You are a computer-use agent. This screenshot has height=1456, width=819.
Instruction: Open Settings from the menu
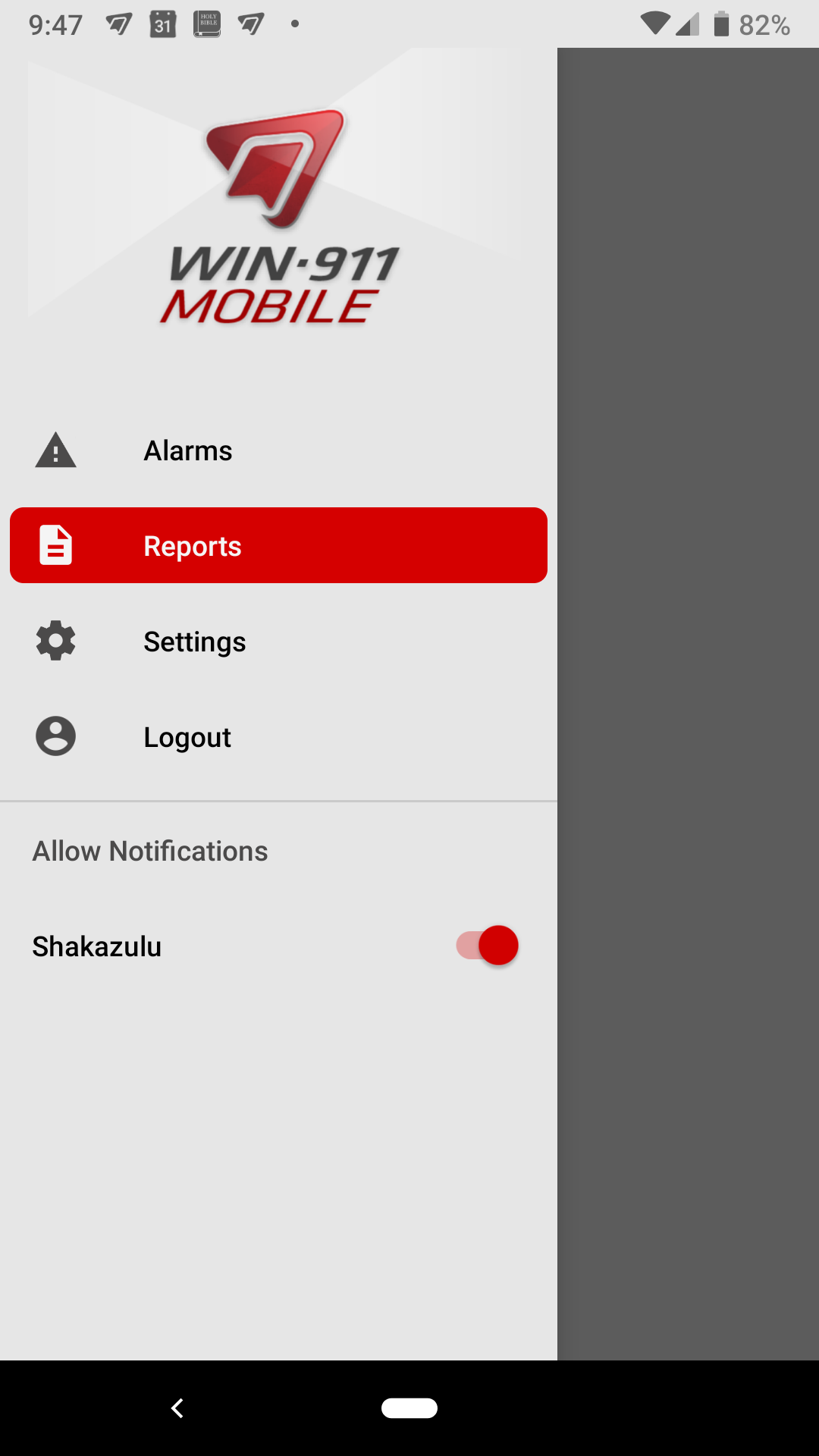point(278,642)
